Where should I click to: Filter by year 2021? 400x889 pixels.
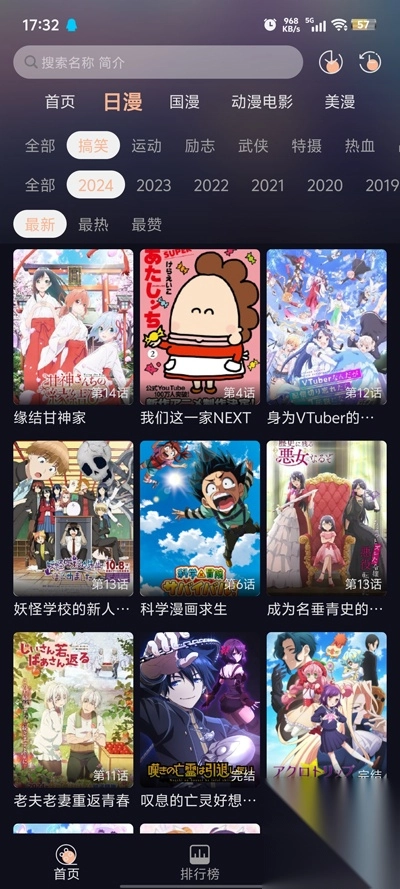267,185
